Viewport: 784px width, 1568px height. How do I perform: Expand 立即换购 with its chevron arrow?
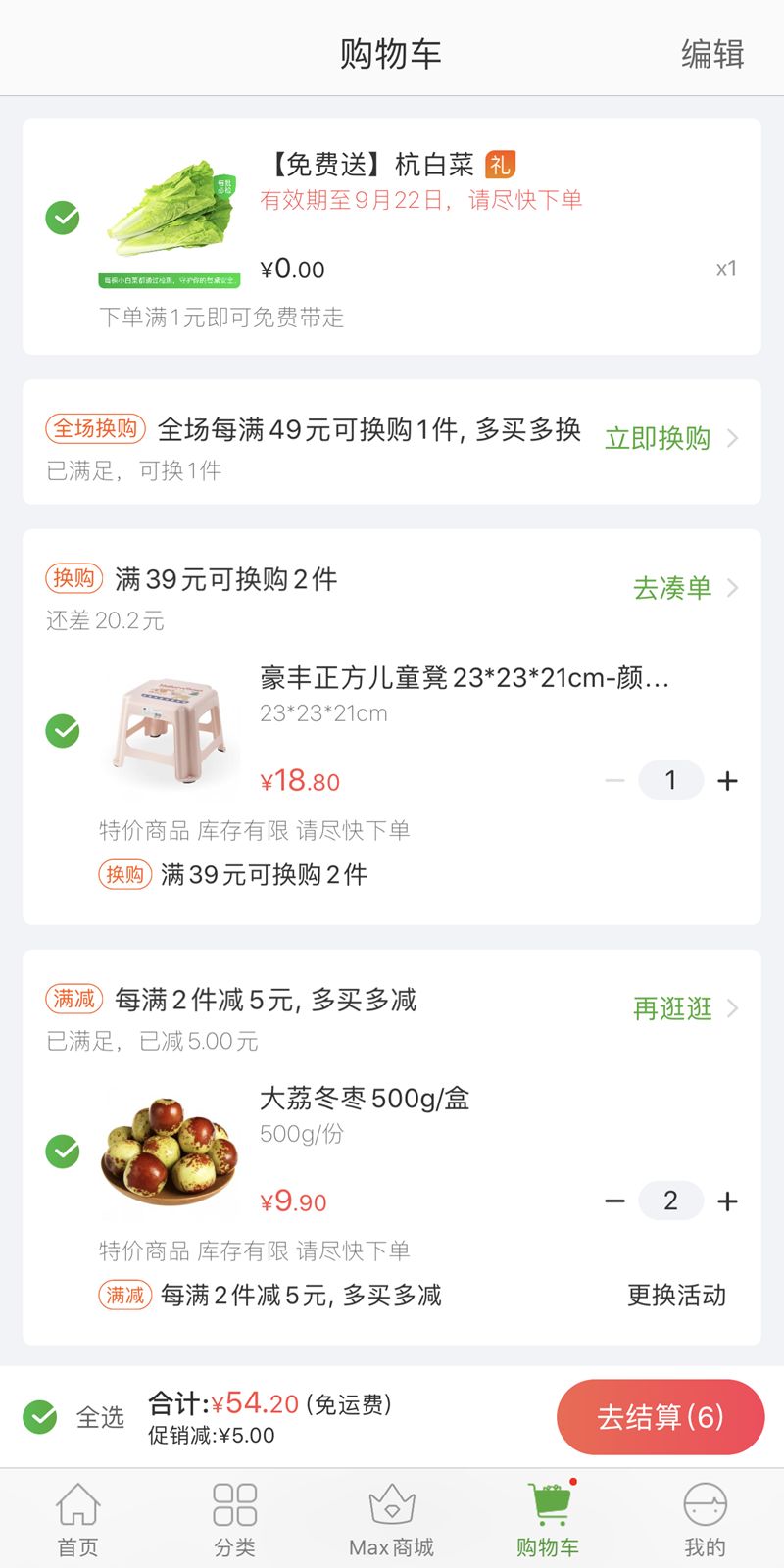733,438
